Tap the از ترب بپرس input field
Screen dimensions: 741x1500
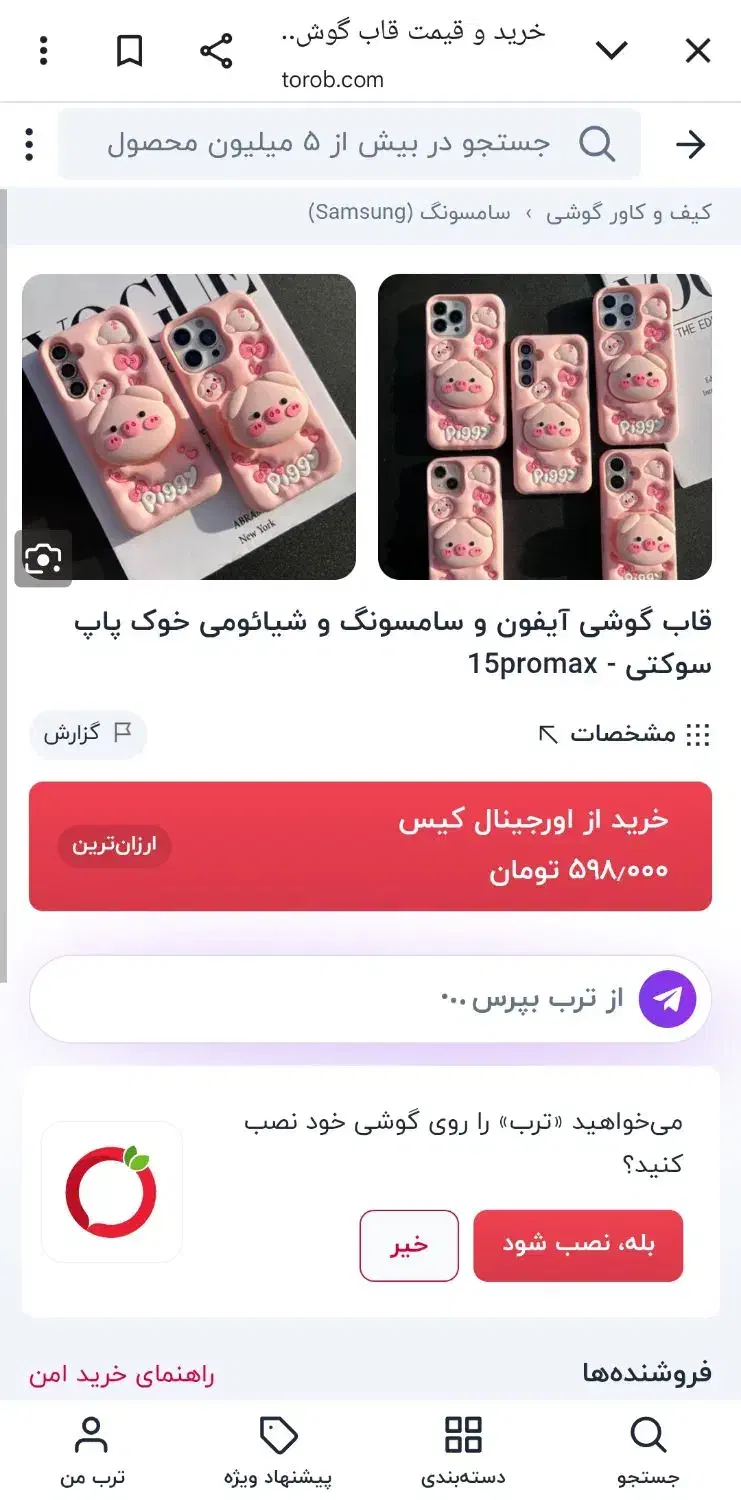click(x=400, y=997)
